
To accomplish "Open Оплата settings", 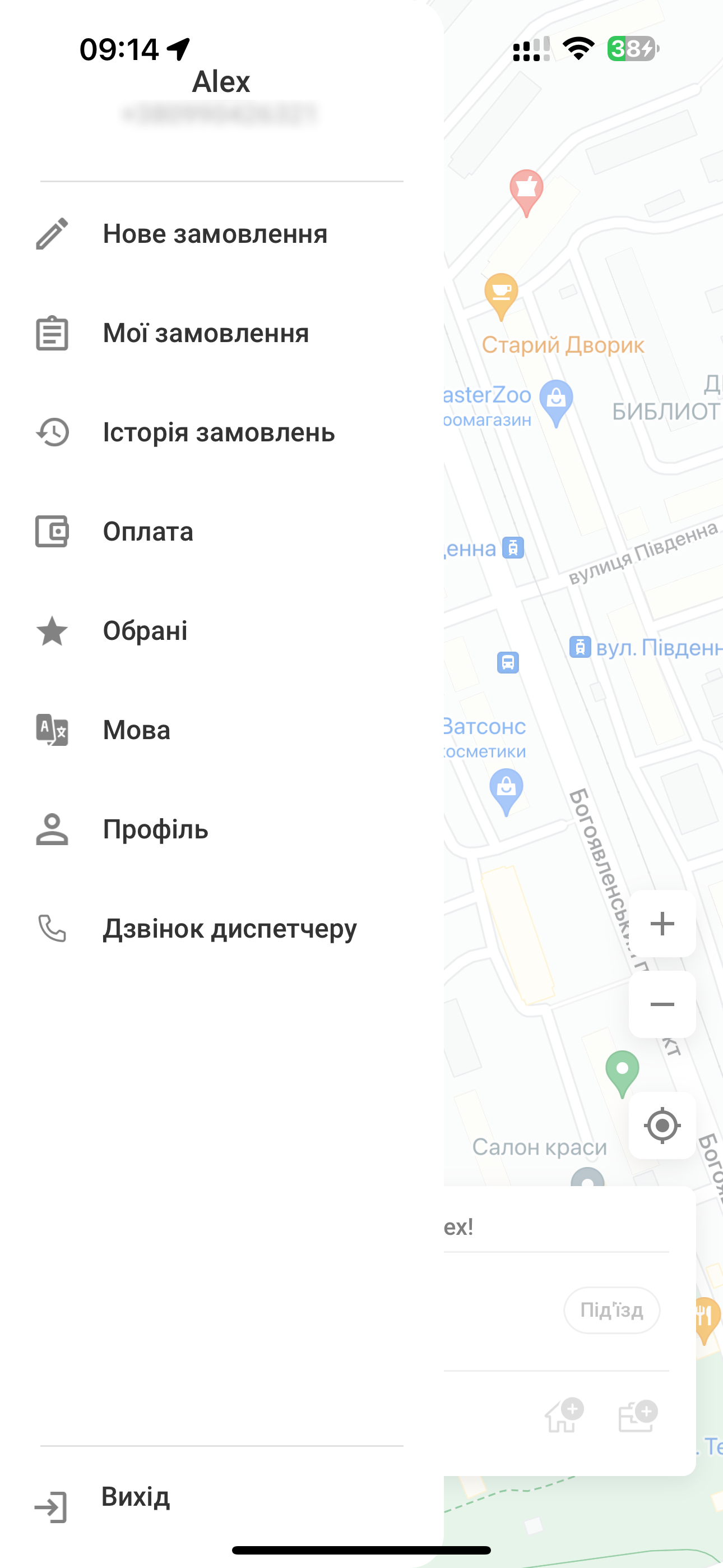I will point(148,532).
